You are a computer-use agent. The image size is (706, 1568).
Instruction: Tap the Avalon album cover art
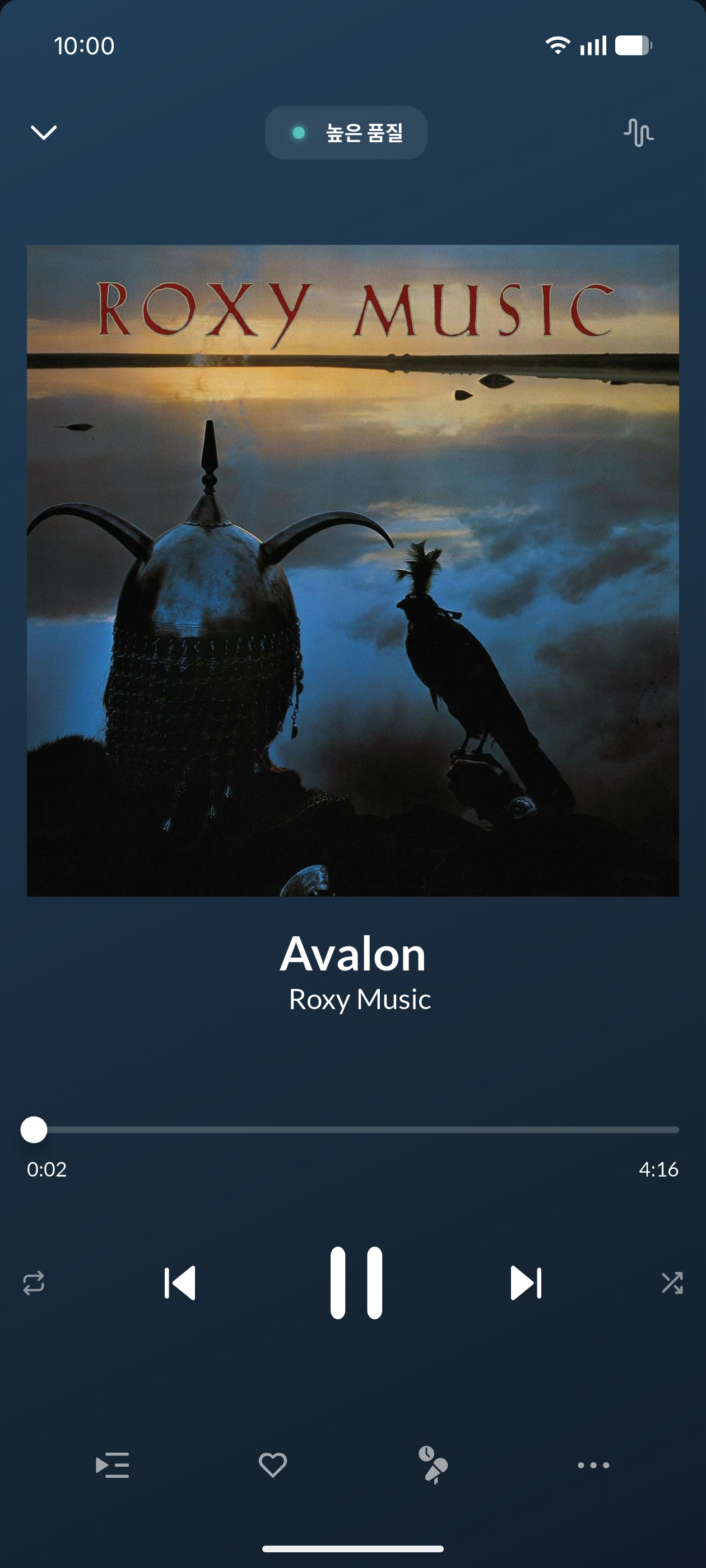click(352, 570)
